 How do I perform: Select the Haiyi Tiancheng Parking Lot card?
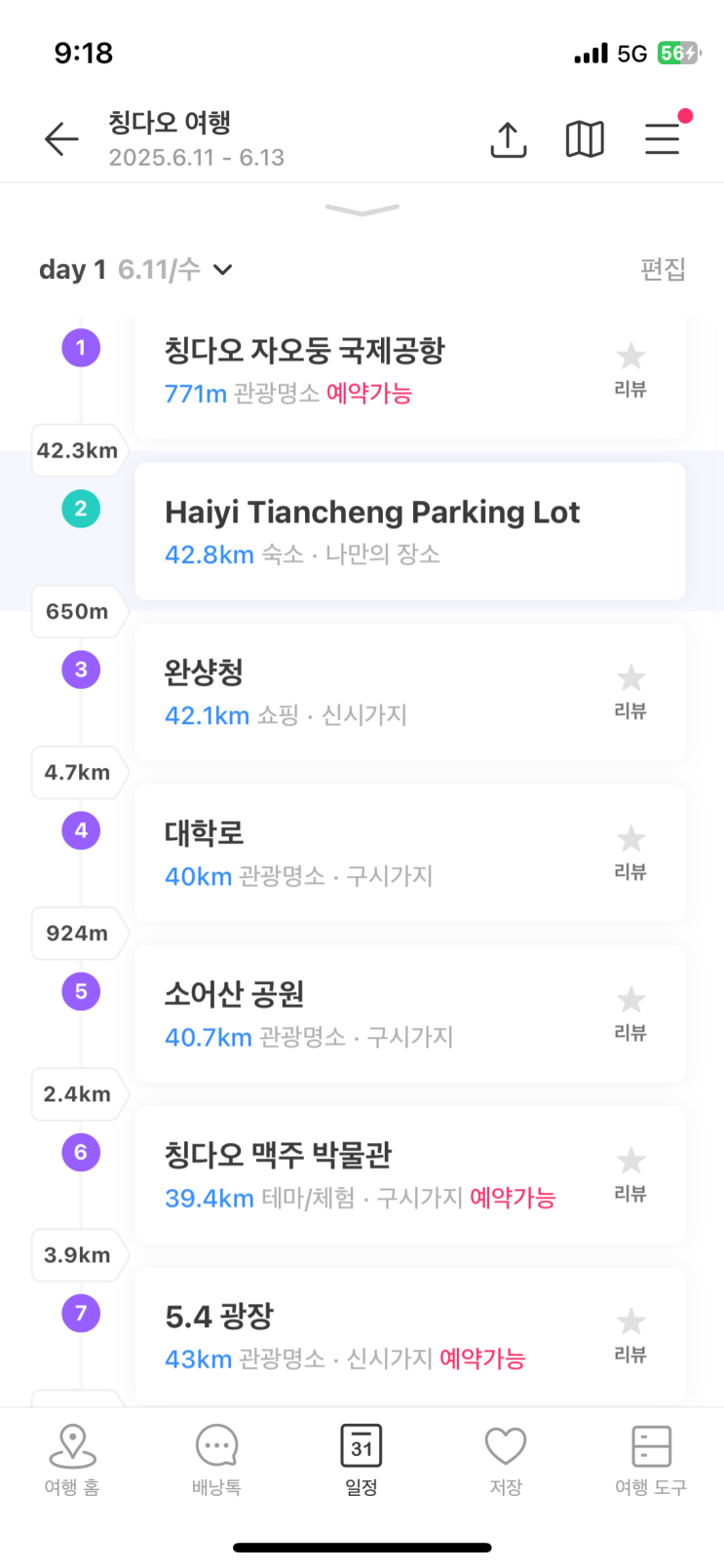click(x=409, y=531)
